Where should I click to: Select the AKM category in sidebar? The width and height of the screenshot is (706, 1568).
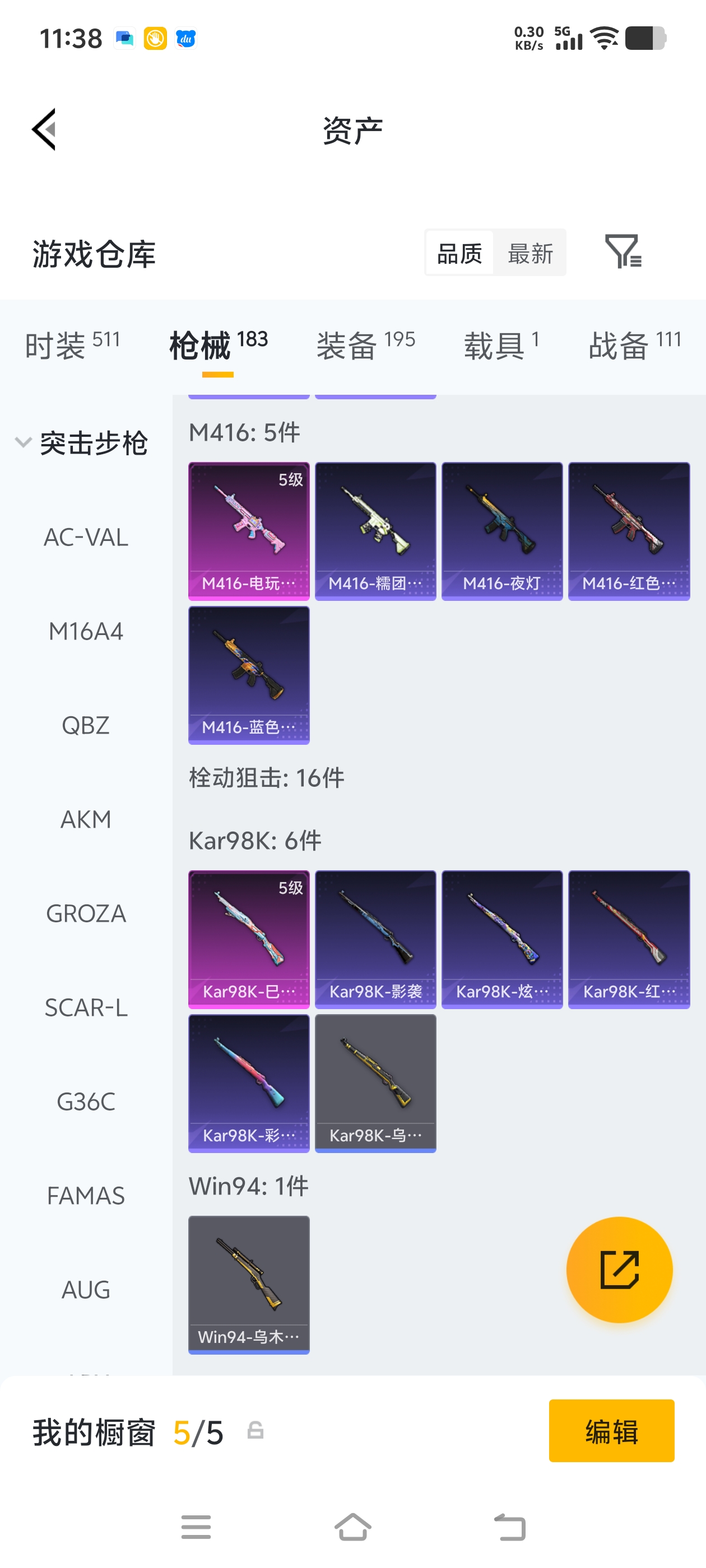tap(85, 819)
